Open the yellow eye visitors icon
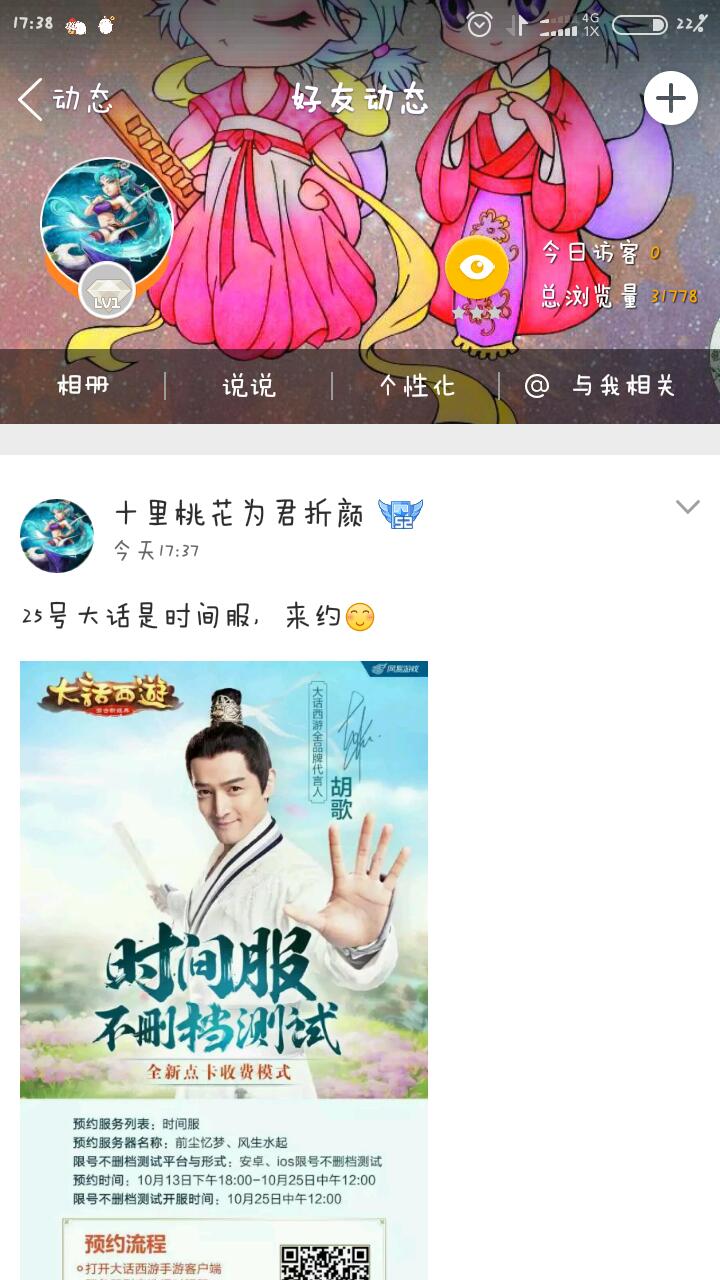720x1280 pixels. tap(477, 267)
